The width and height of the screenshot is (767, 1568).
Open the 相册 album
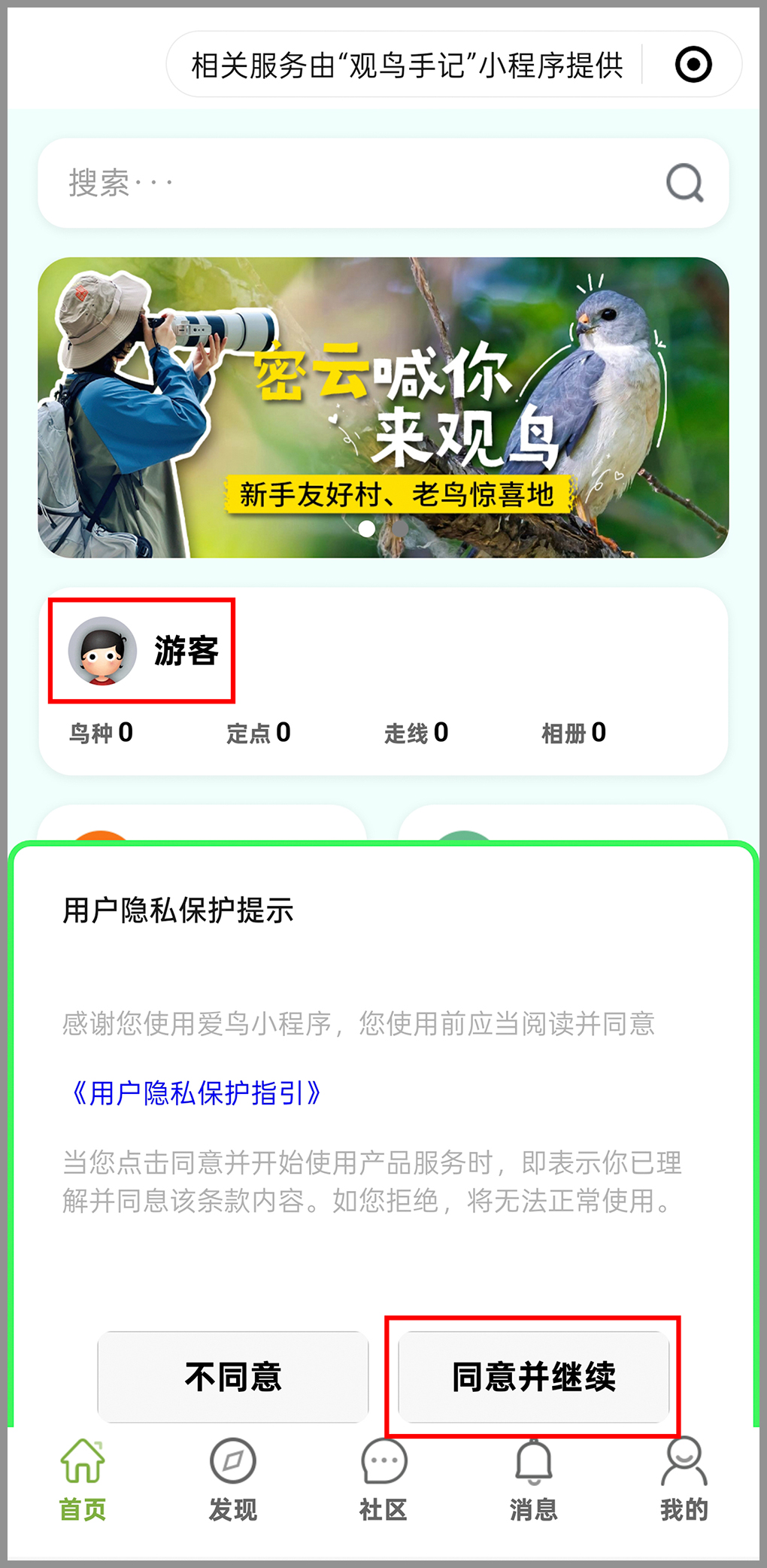[x=573, y=732]
